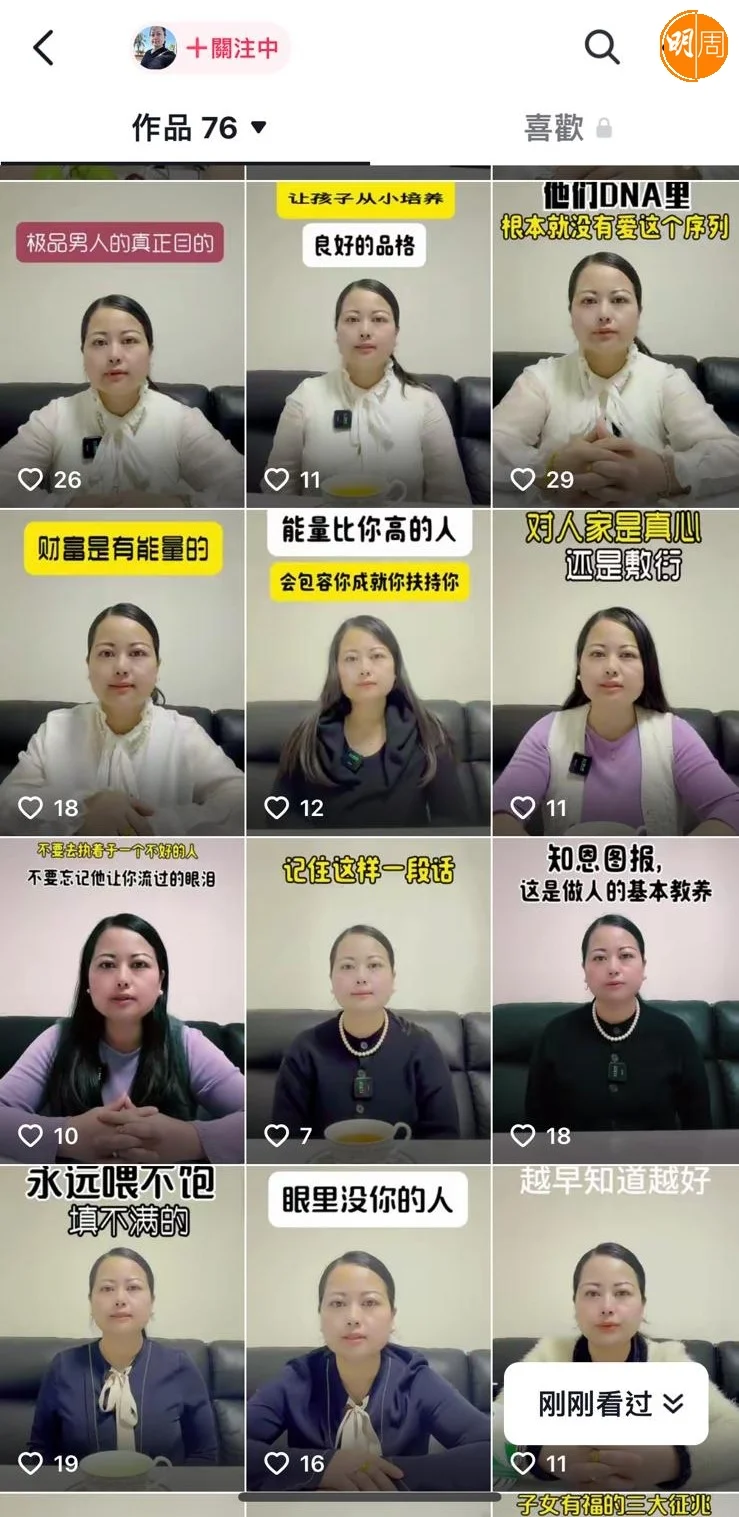
Task: Go back using the top-left arrow
Action: click(x=43, y=47)
